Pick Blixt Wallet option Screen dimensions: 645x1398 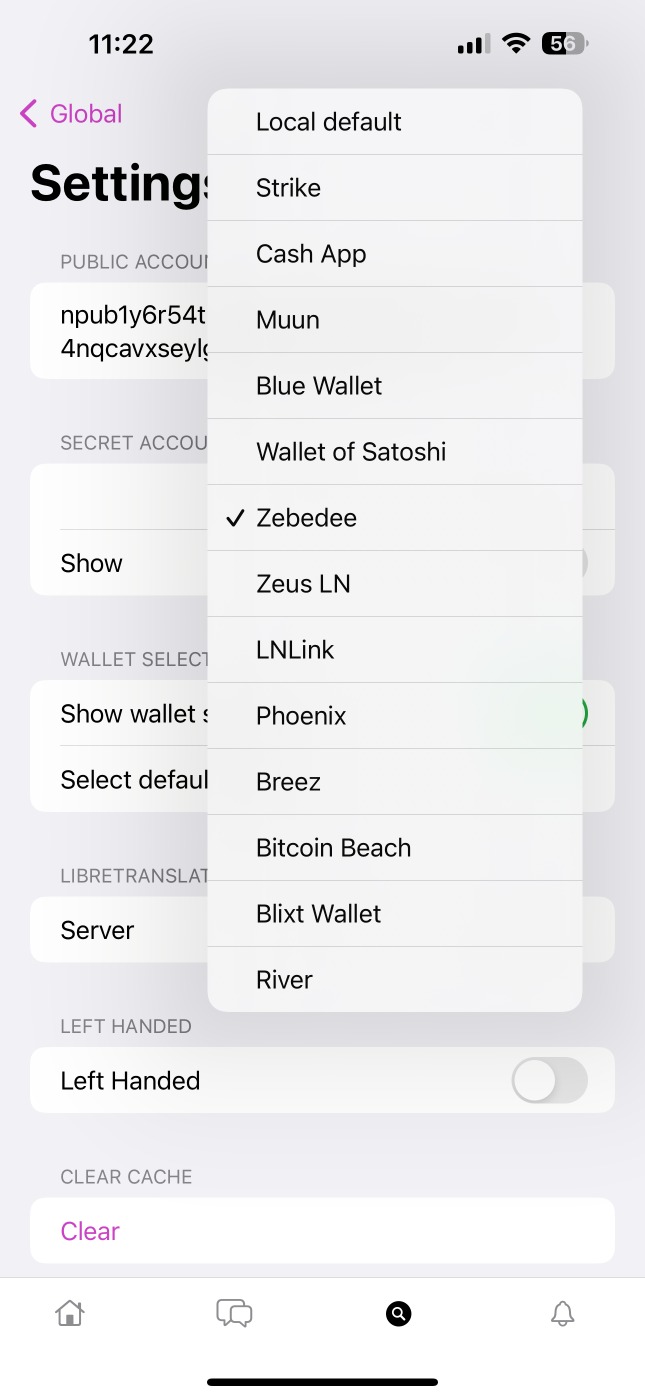tap(394, 914)
